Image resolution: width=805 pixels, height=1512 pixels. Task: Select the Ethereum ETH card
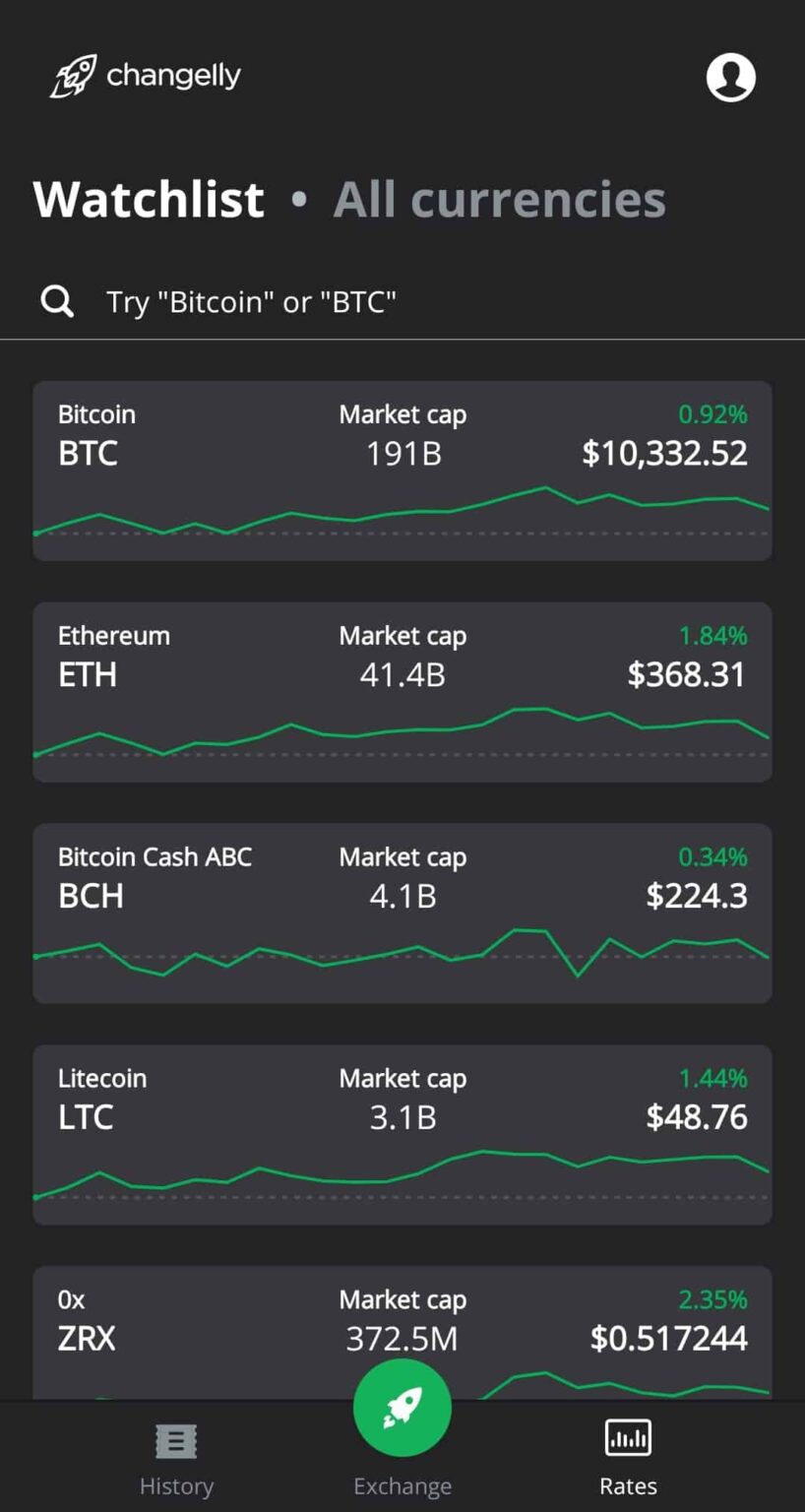(402, 692)
